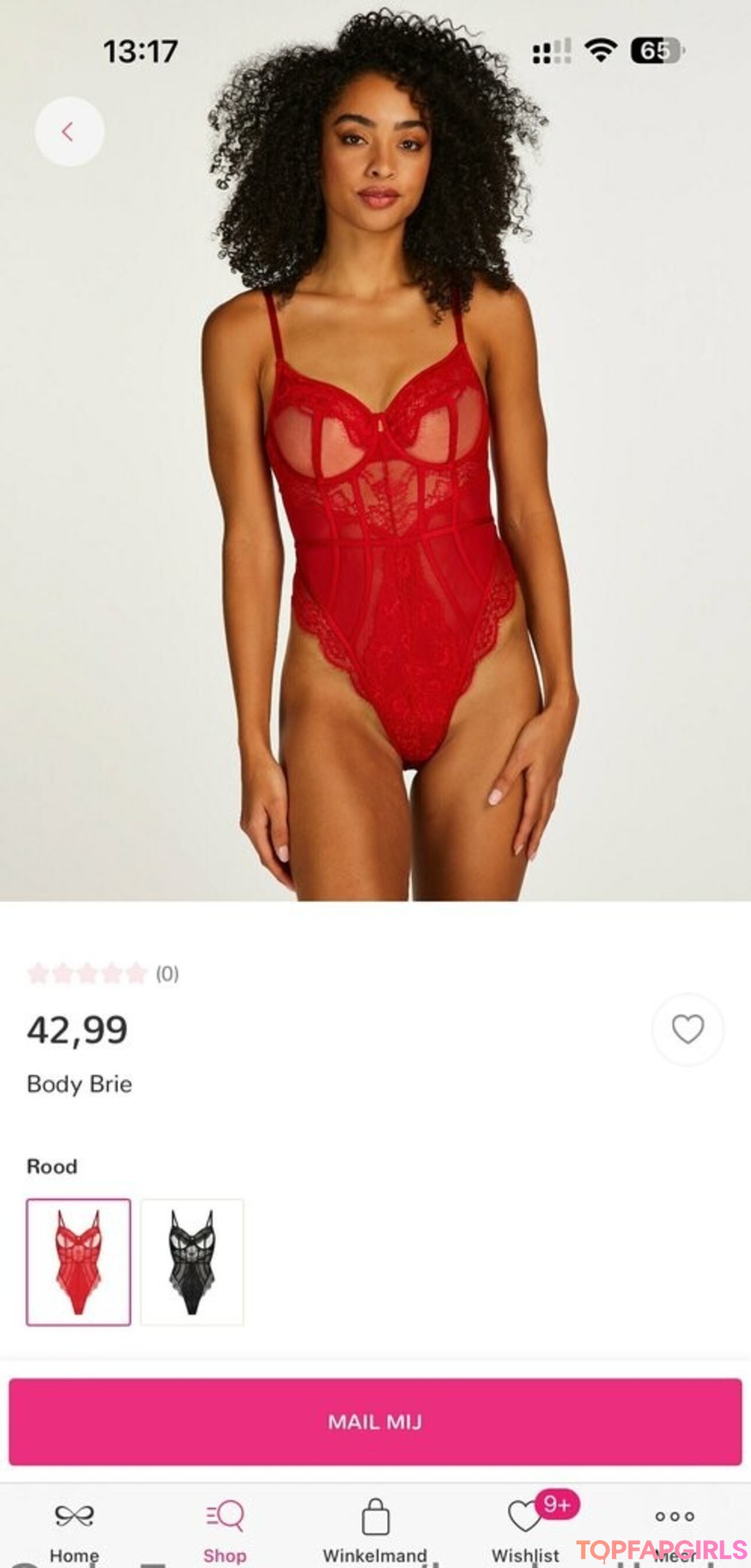Select the red color variant

click(x=79, y=1261)
